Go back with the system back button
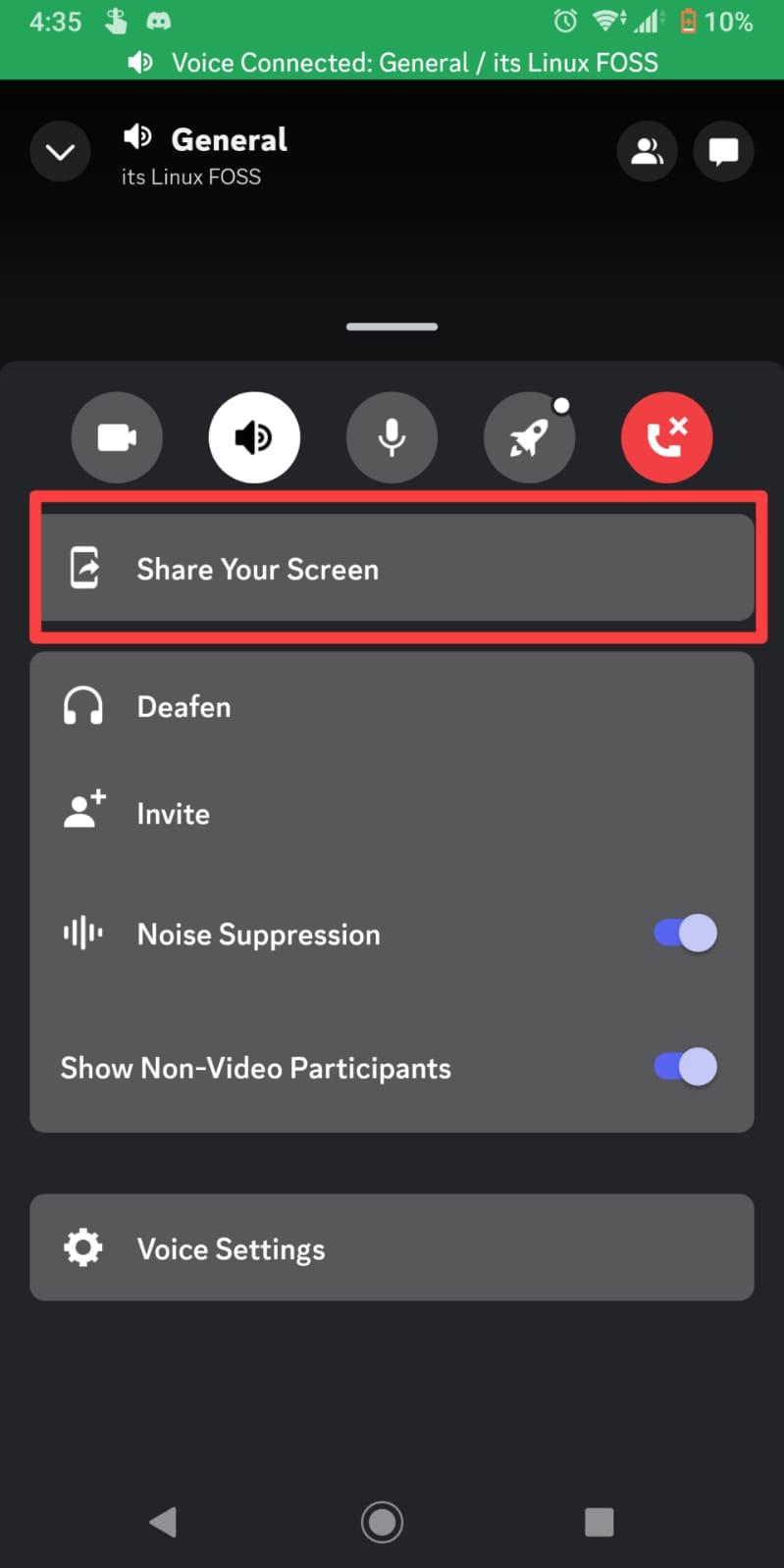This screenshot has width=784, height=1568. [x=163, y=1522]
